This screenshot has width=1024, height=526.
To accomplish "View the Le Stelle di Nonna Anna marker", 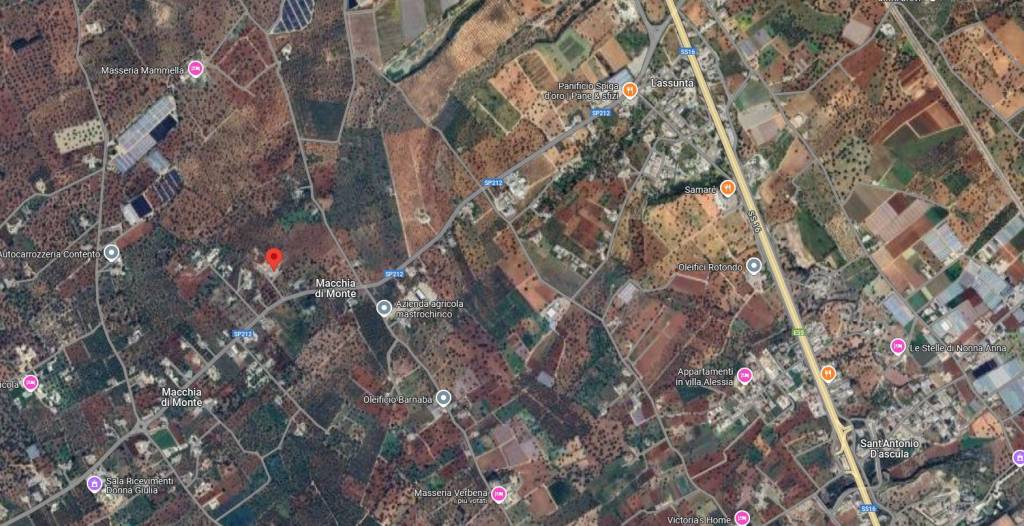I will click(x=898, y=347).
